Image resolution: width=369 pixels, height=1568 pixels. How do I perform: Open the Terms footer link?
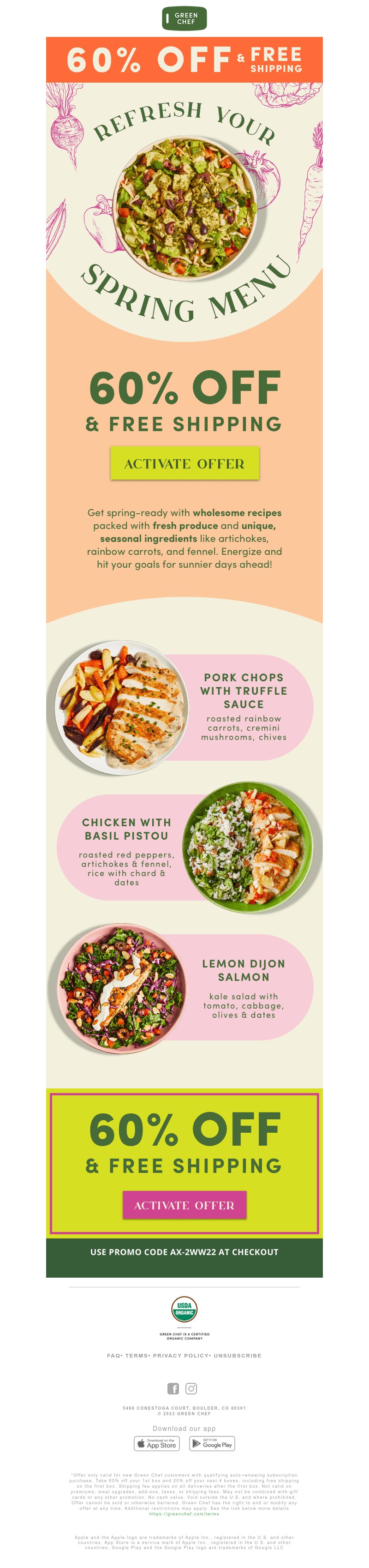136,1356
